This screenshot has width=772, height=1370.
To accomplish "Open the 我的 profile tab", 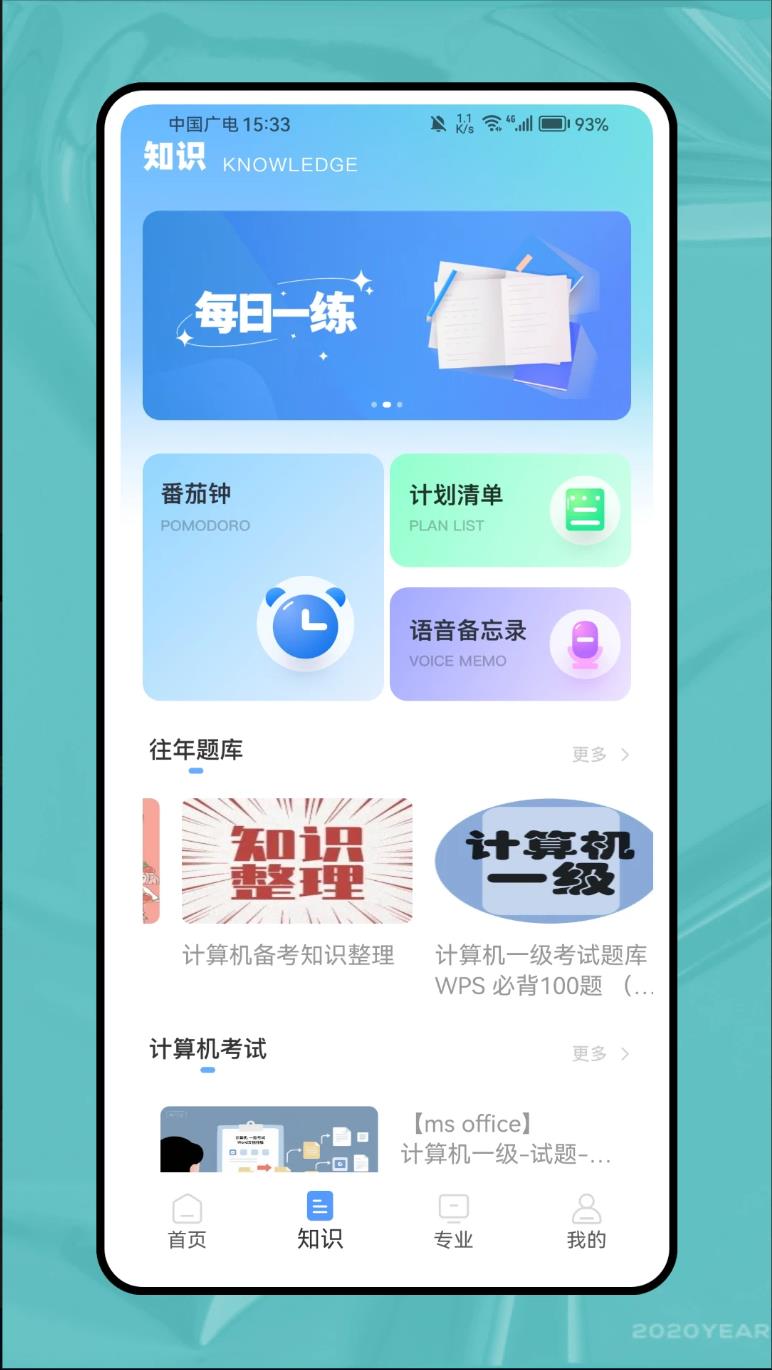I will click(586, 1221).
